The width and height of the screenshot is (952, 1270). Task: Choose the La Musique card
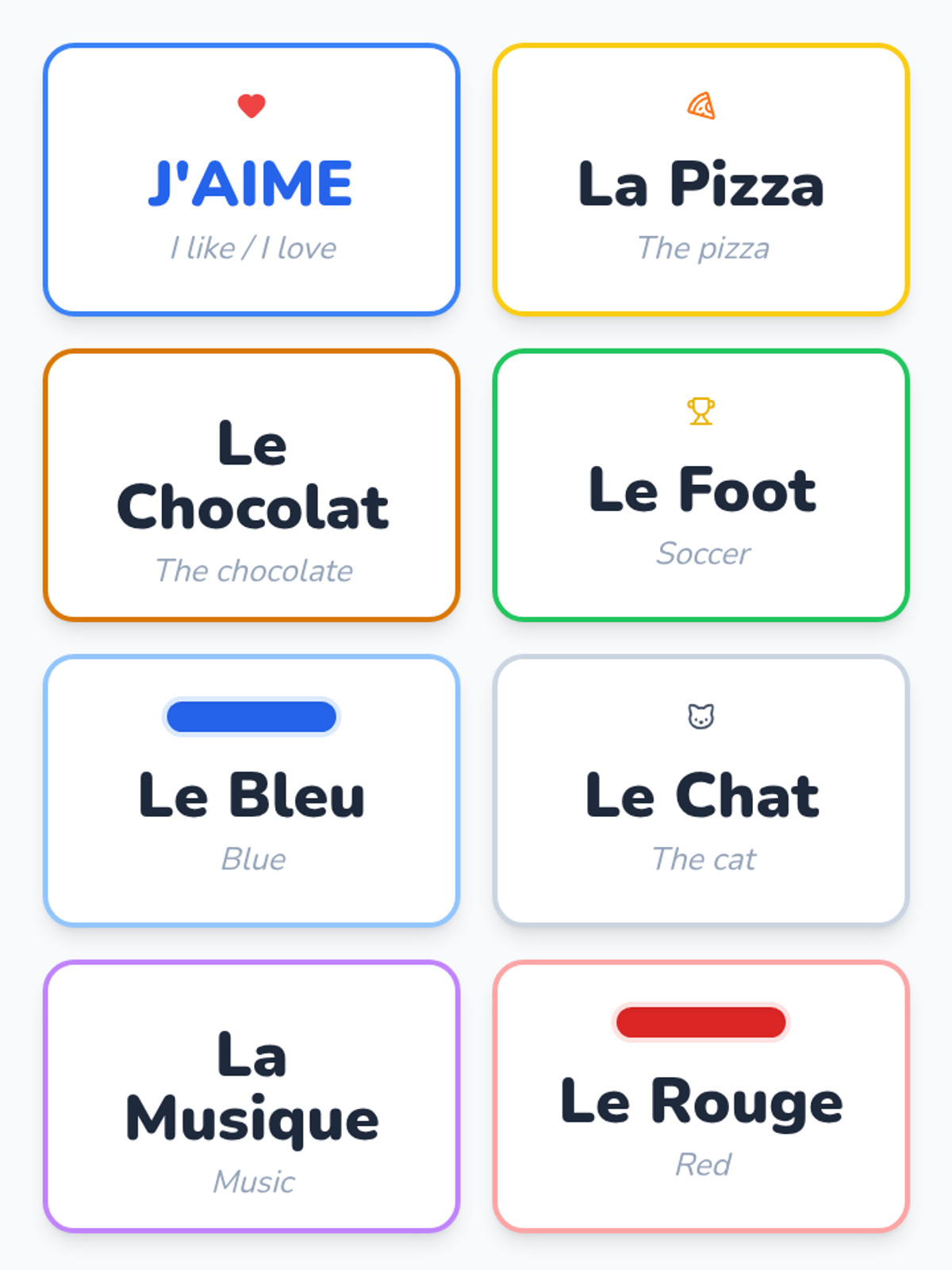[x=251, y=1096]
